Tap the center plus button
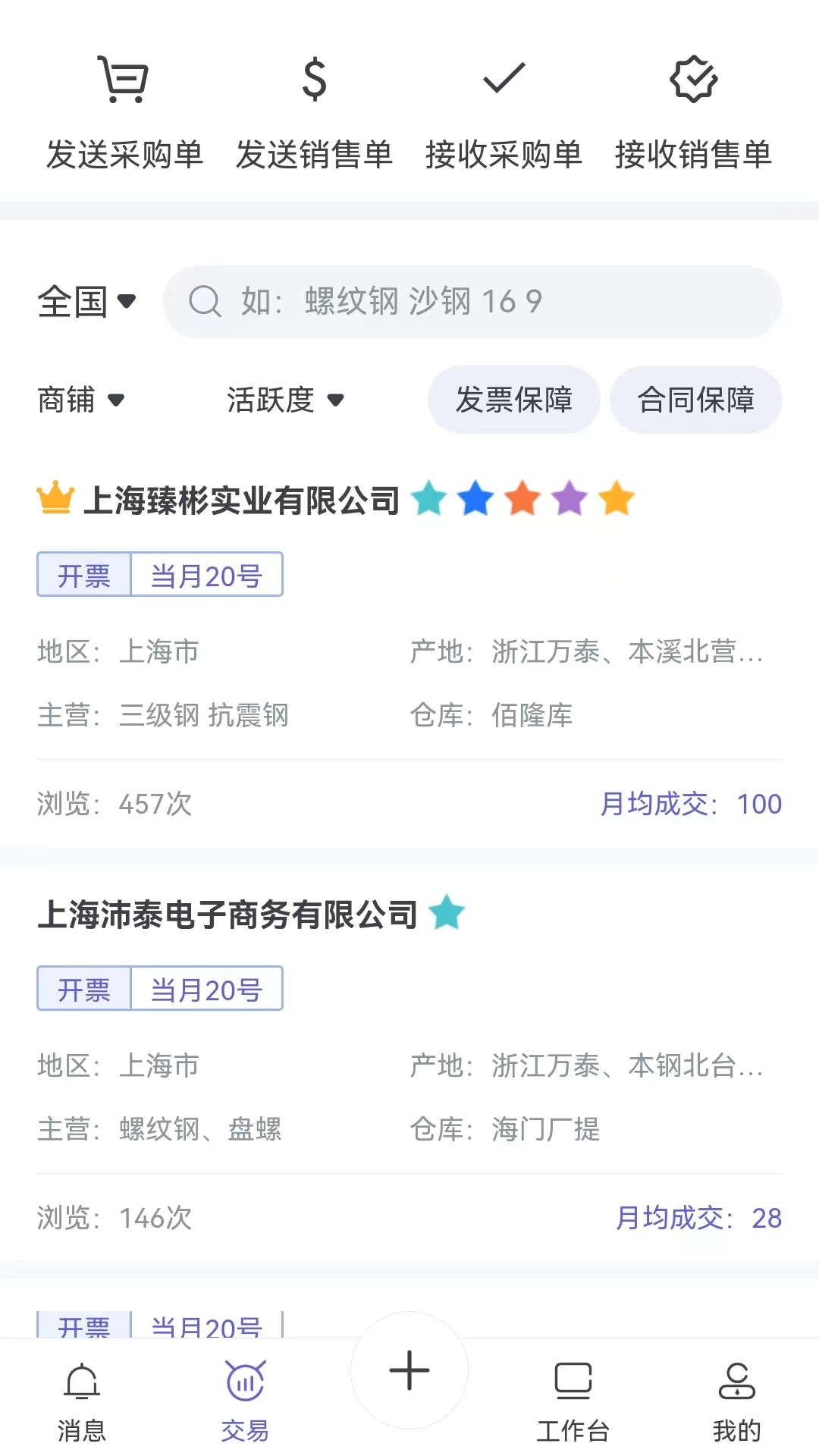Screen dimensions: 819x1456 click(409, 1370)
